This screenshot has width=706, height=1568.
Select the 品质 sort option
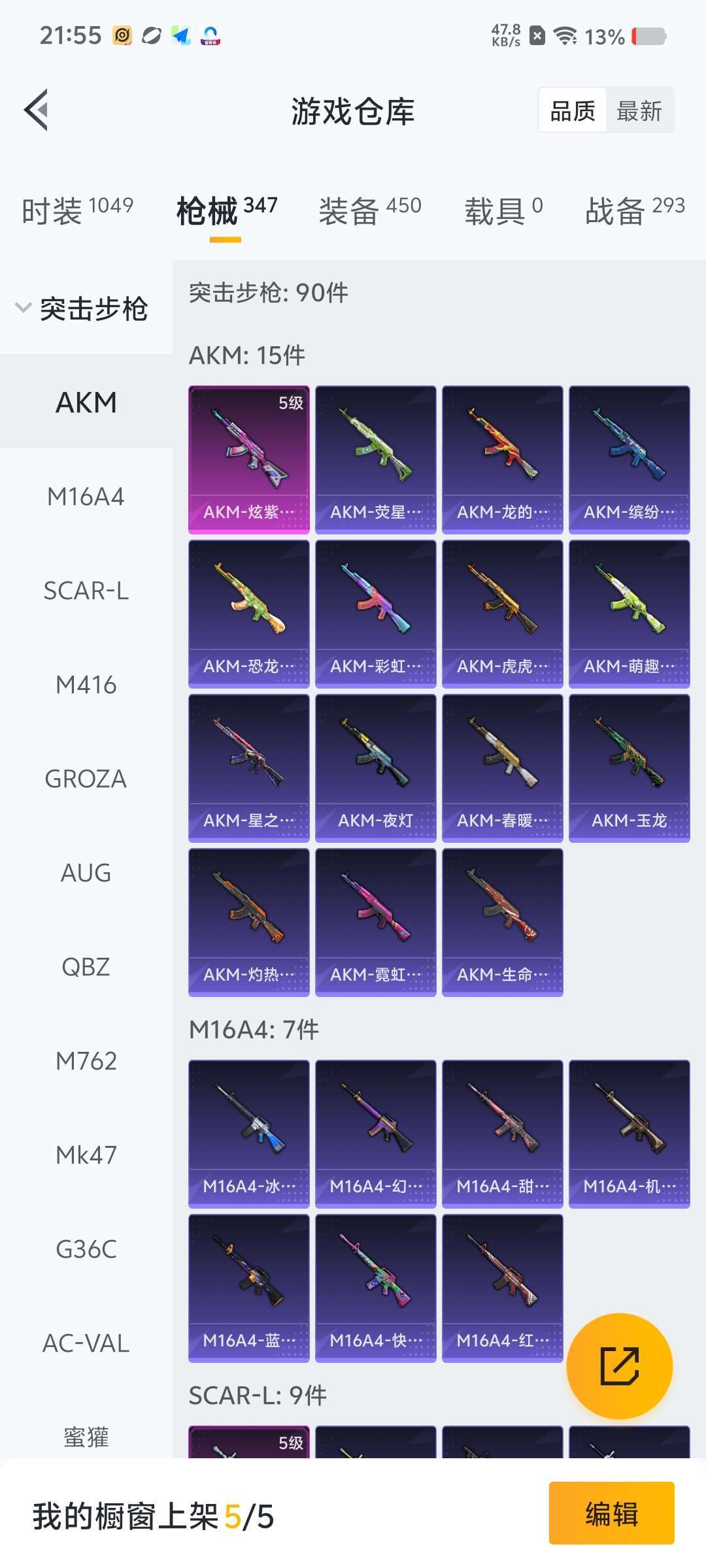click(x=573, y=110)
